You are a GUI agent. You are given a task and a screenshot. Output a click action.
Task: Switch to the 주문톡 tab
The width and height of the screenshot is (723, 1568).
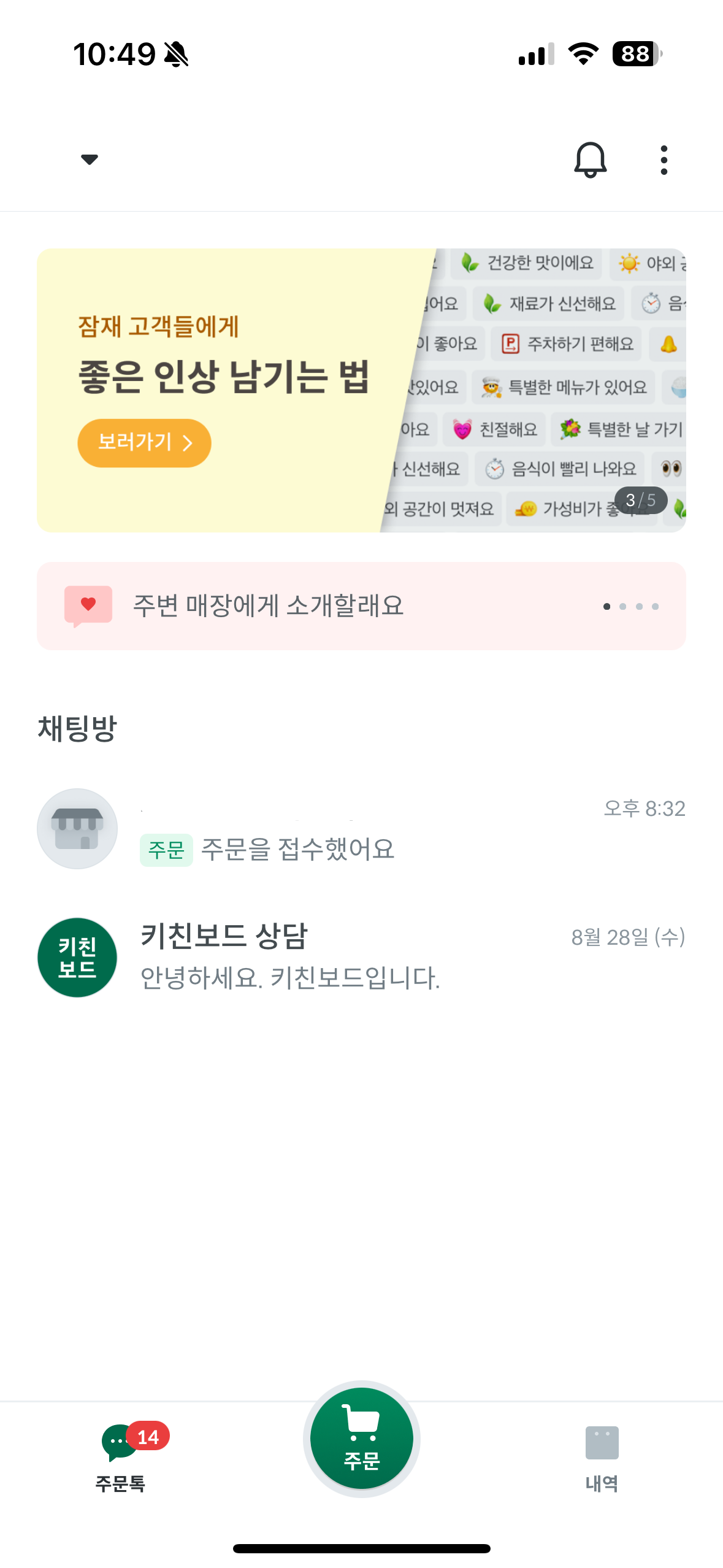click(x=121, y=1456)
